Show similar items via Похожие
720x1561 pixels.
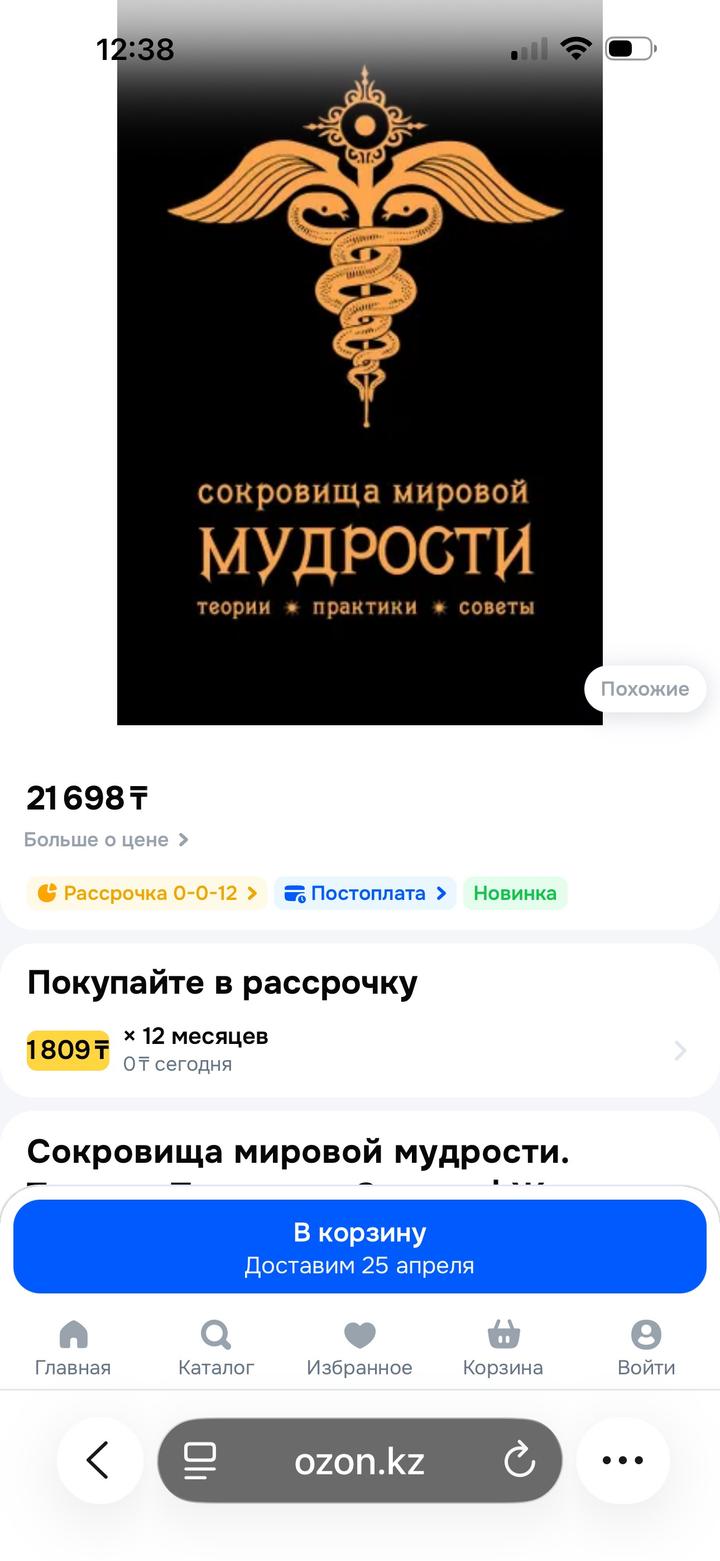point(644,689)
